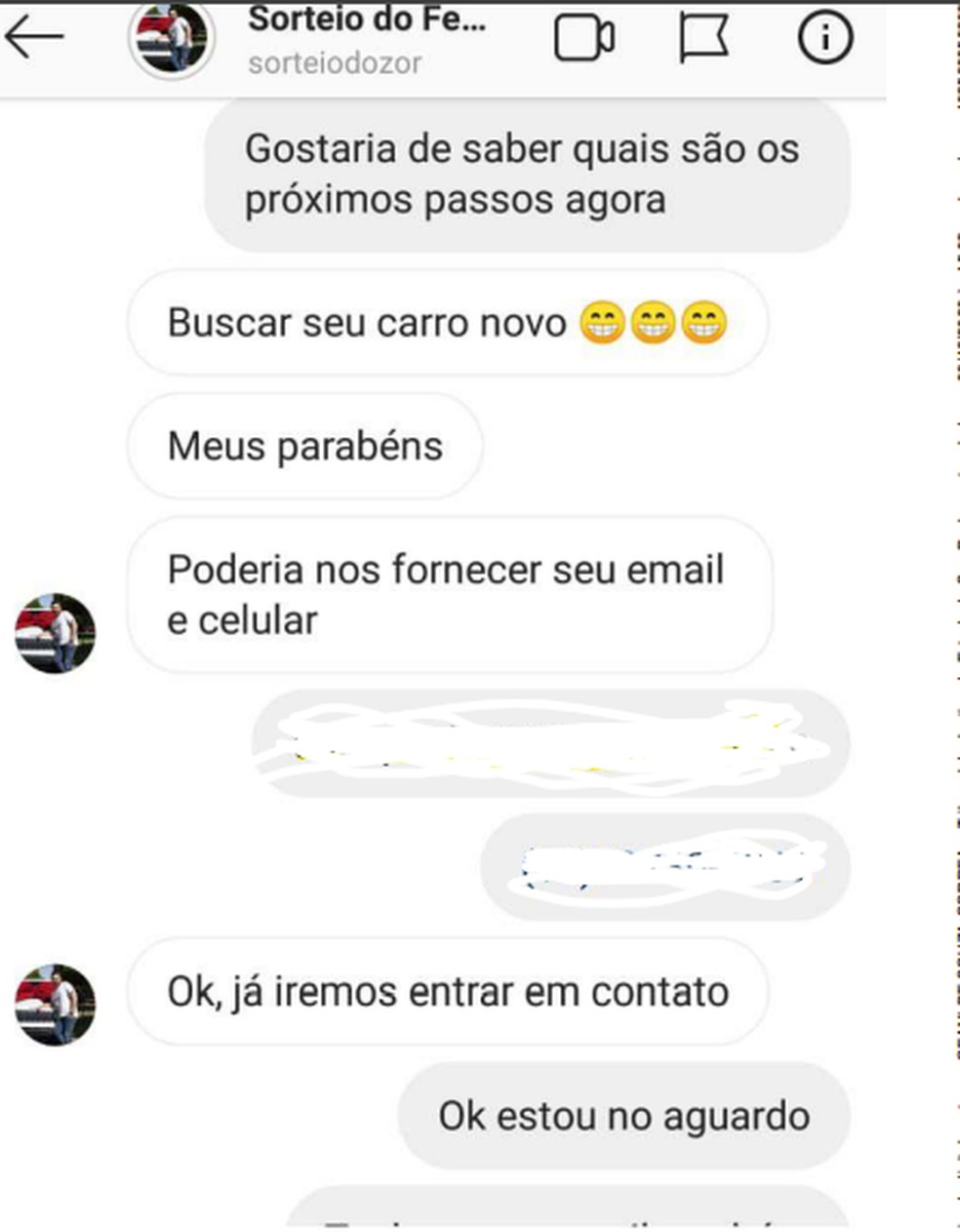Start a video call with sorteiodozor
This screenshot has height=1232, width=960.
pos(583,39)
